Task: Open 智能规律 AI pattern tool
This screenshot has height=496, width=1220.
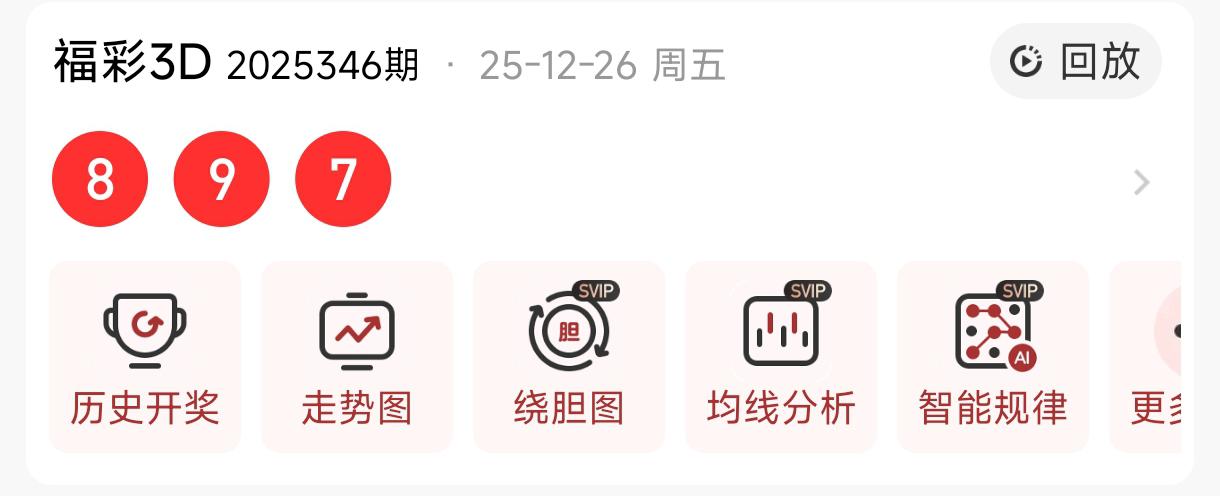Action: 993,357
